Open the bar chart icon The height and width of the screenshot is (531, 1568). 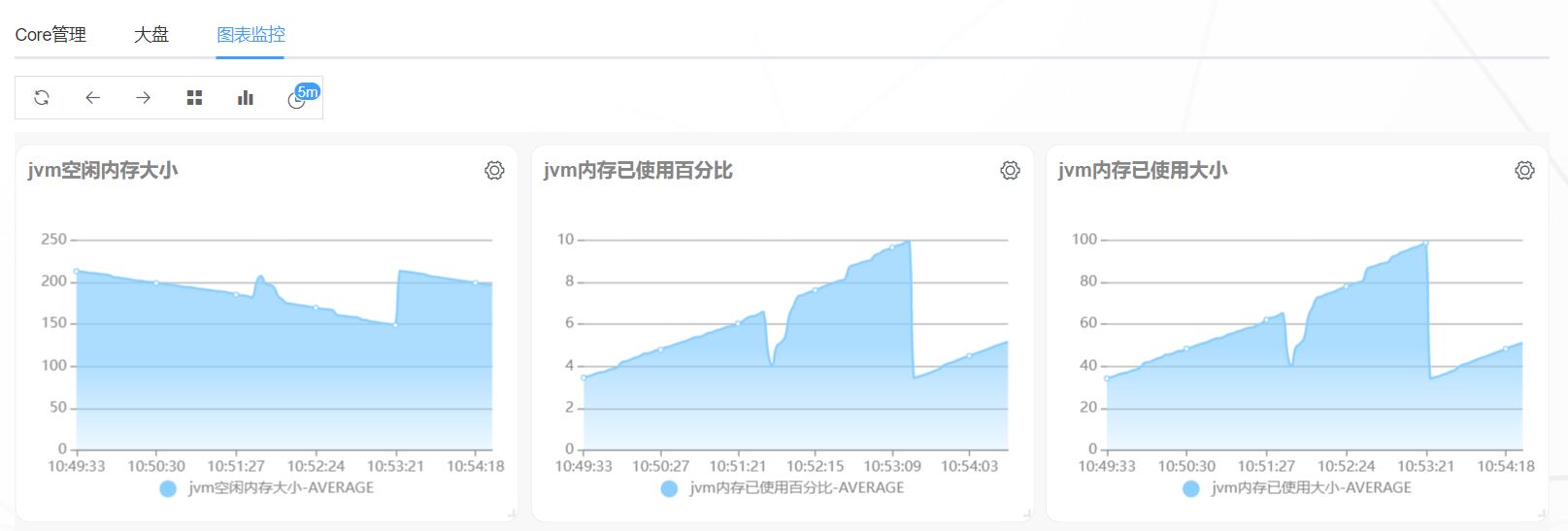click(x=246, y=98)
